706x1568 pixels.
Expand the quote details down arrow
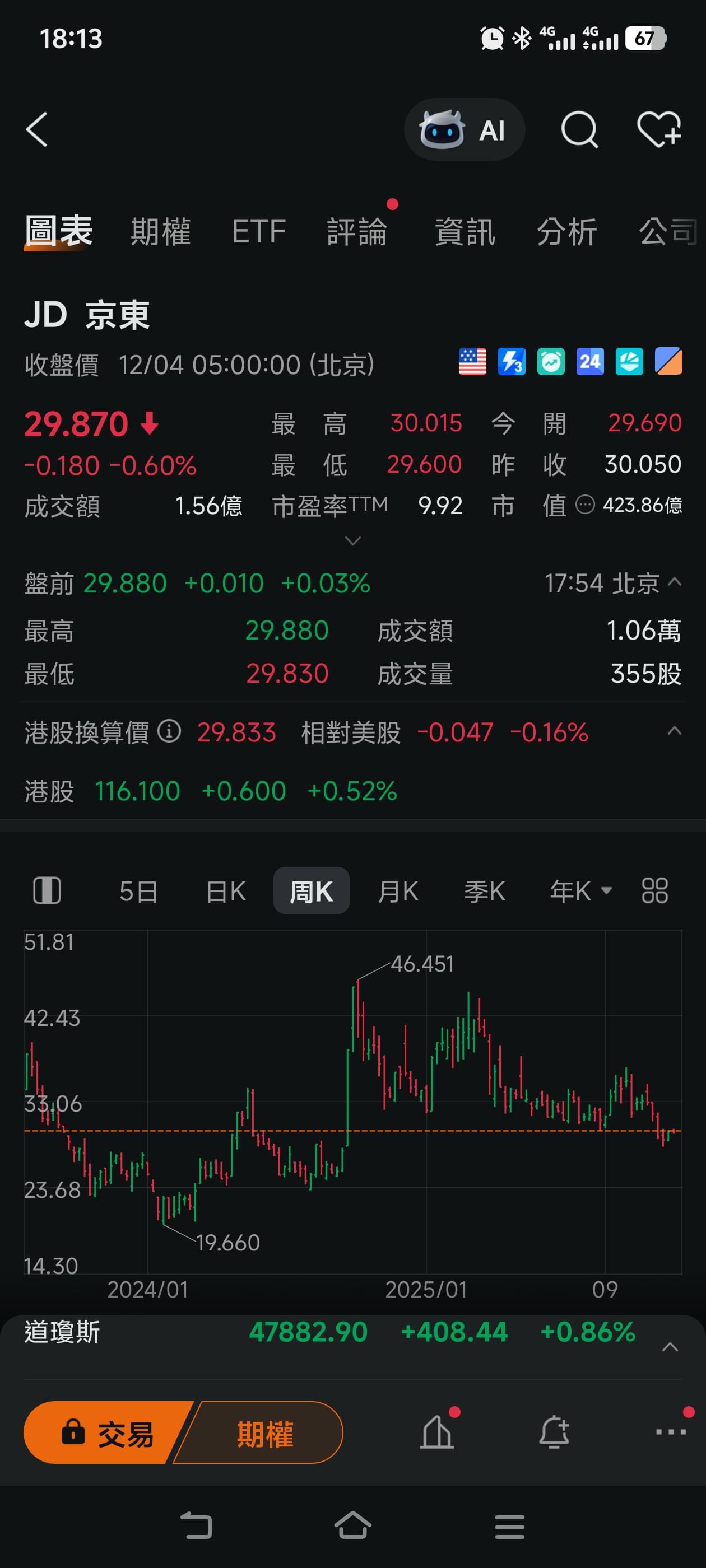point(352,540)
